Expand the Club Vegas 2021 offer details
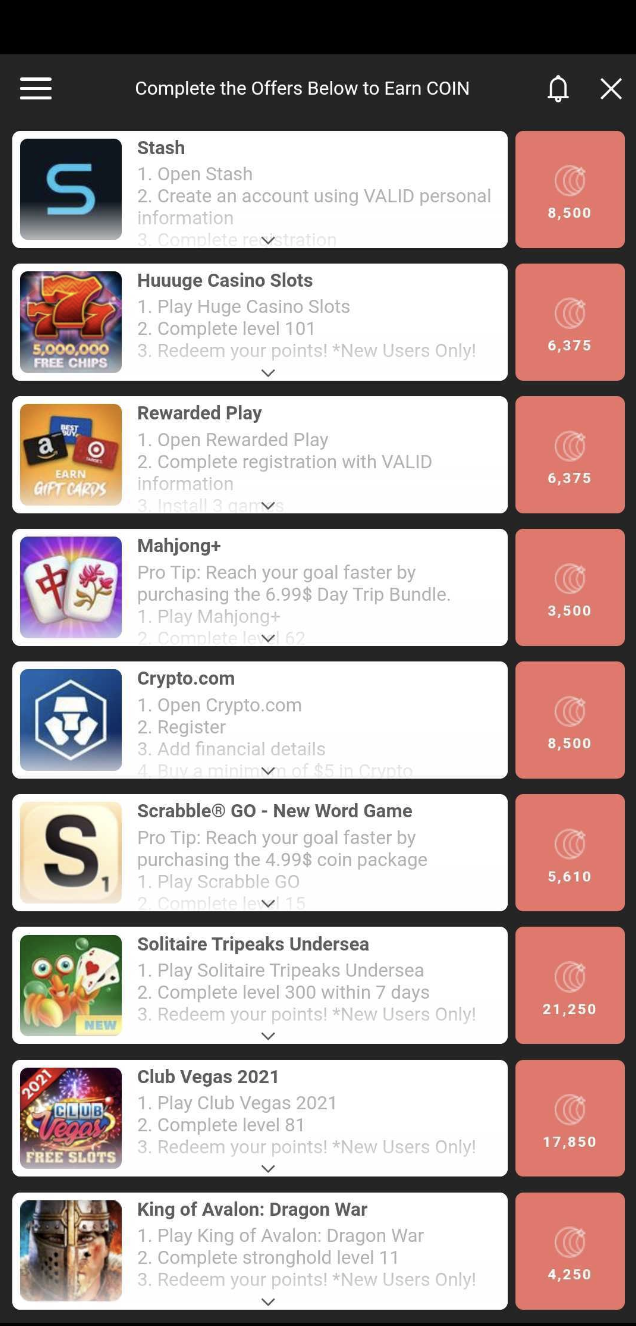The width and height of the screenshot is (636, 1326). click(268, 1169)
